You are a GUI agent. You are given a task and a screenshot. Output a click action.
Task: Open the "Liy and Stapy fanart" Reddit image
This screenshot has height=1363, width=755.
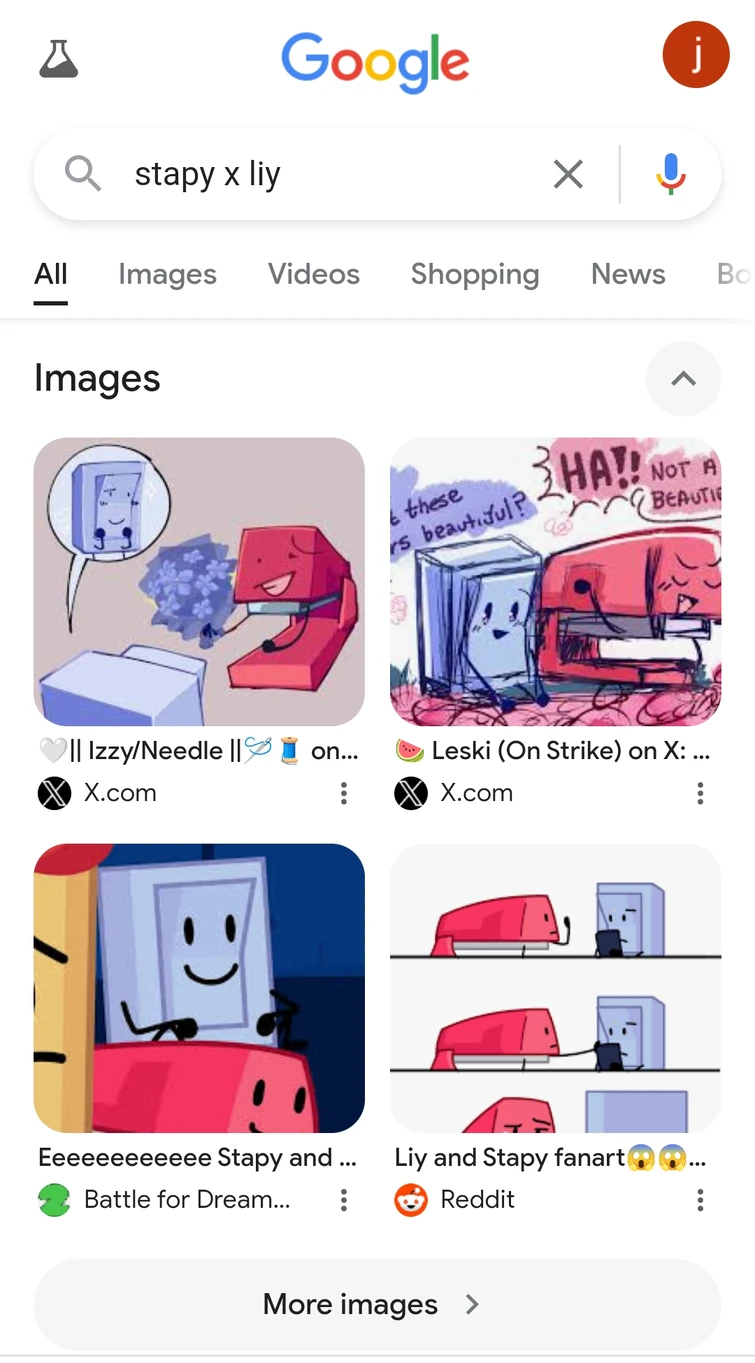pos(555,988)
